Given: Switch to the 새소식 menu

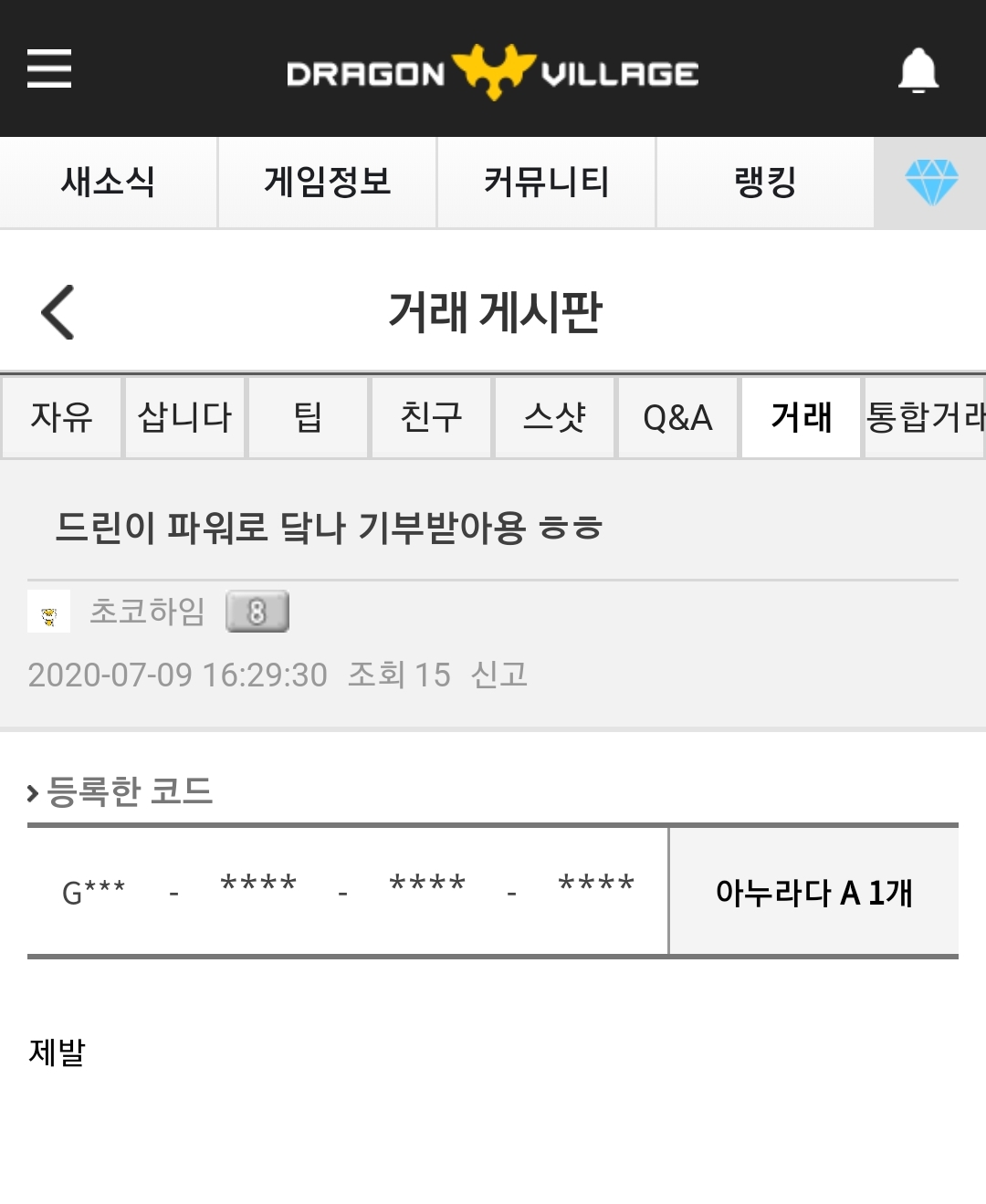Looking at the screenshot, I should point(108,182).
